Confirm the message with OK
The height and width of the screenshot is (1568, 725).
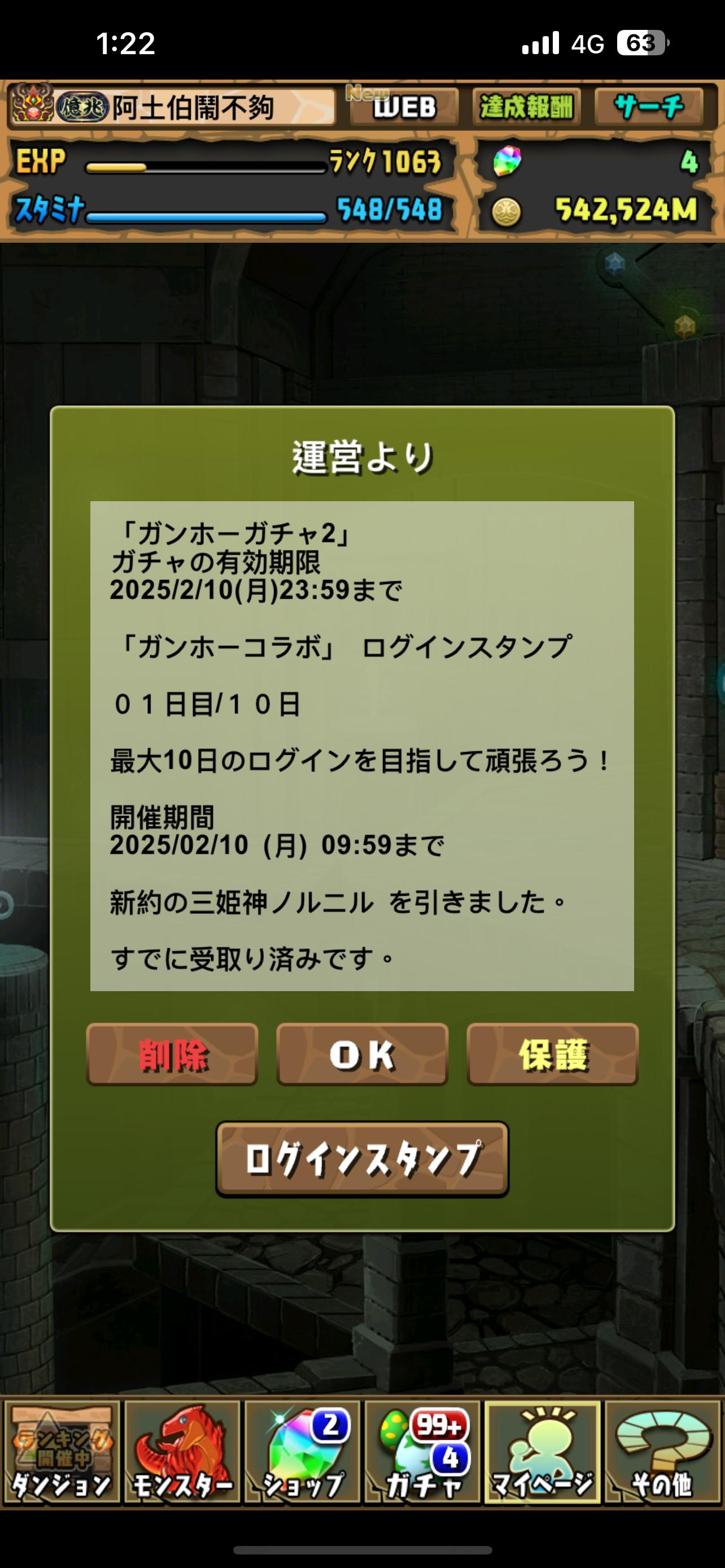362,1054
